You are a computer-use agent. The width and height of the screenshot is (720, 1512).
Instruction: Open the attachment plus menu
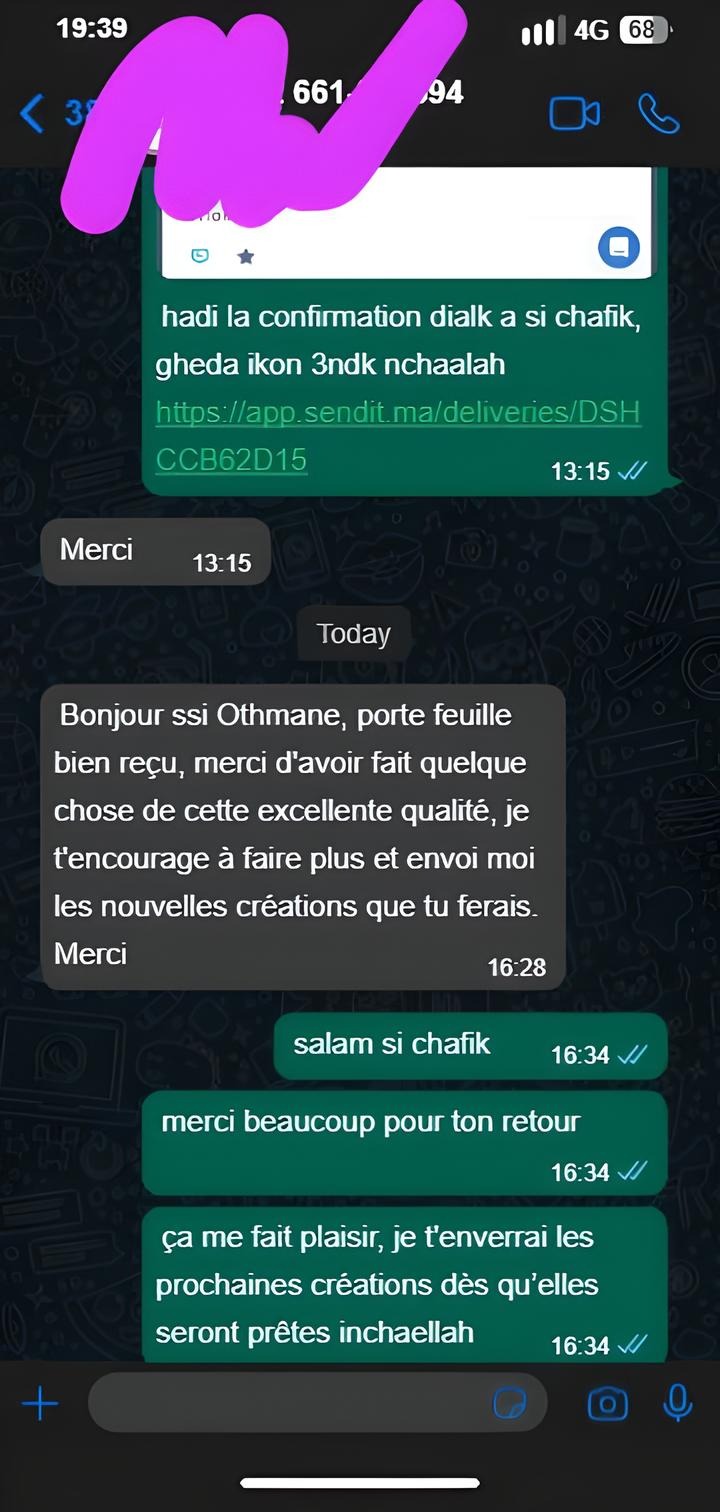pos(40,1404)
